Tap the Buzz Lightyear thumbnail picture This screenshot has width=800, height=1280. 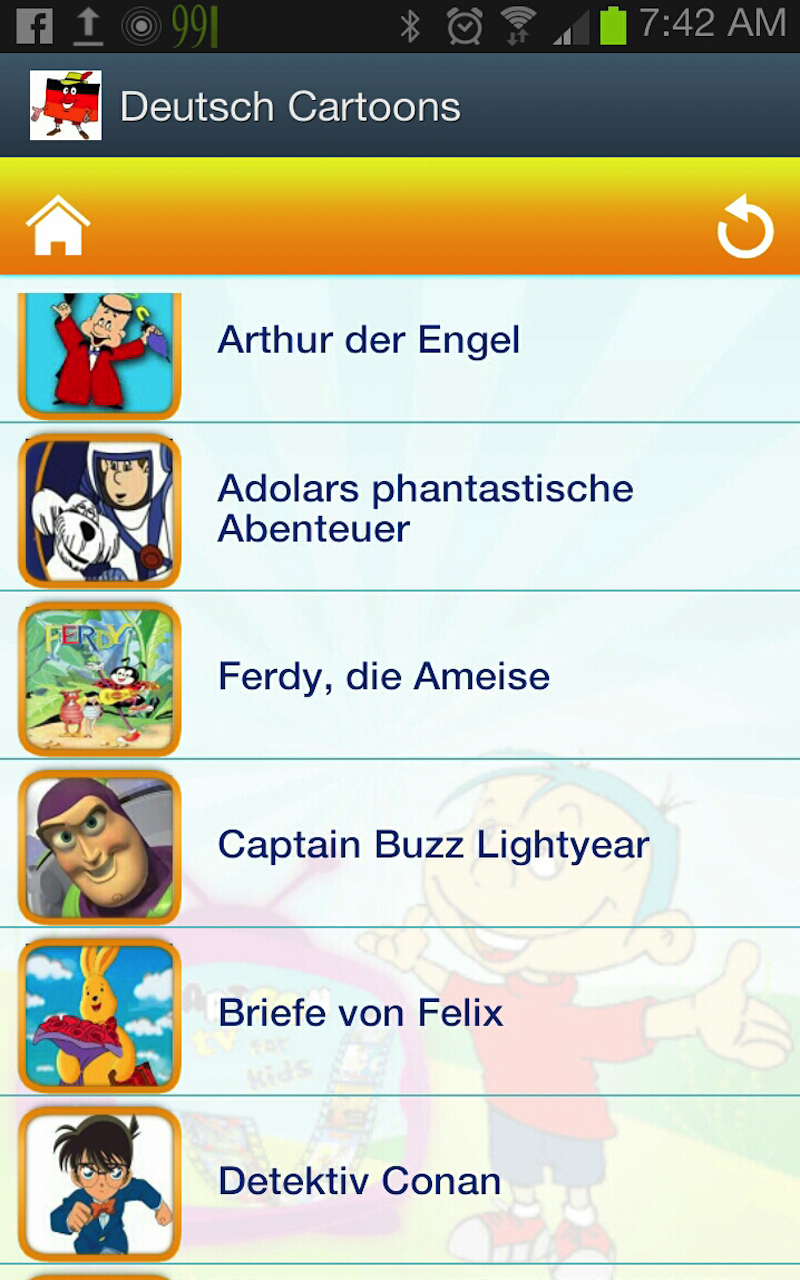pyautogui.click(x=98, y=845)
